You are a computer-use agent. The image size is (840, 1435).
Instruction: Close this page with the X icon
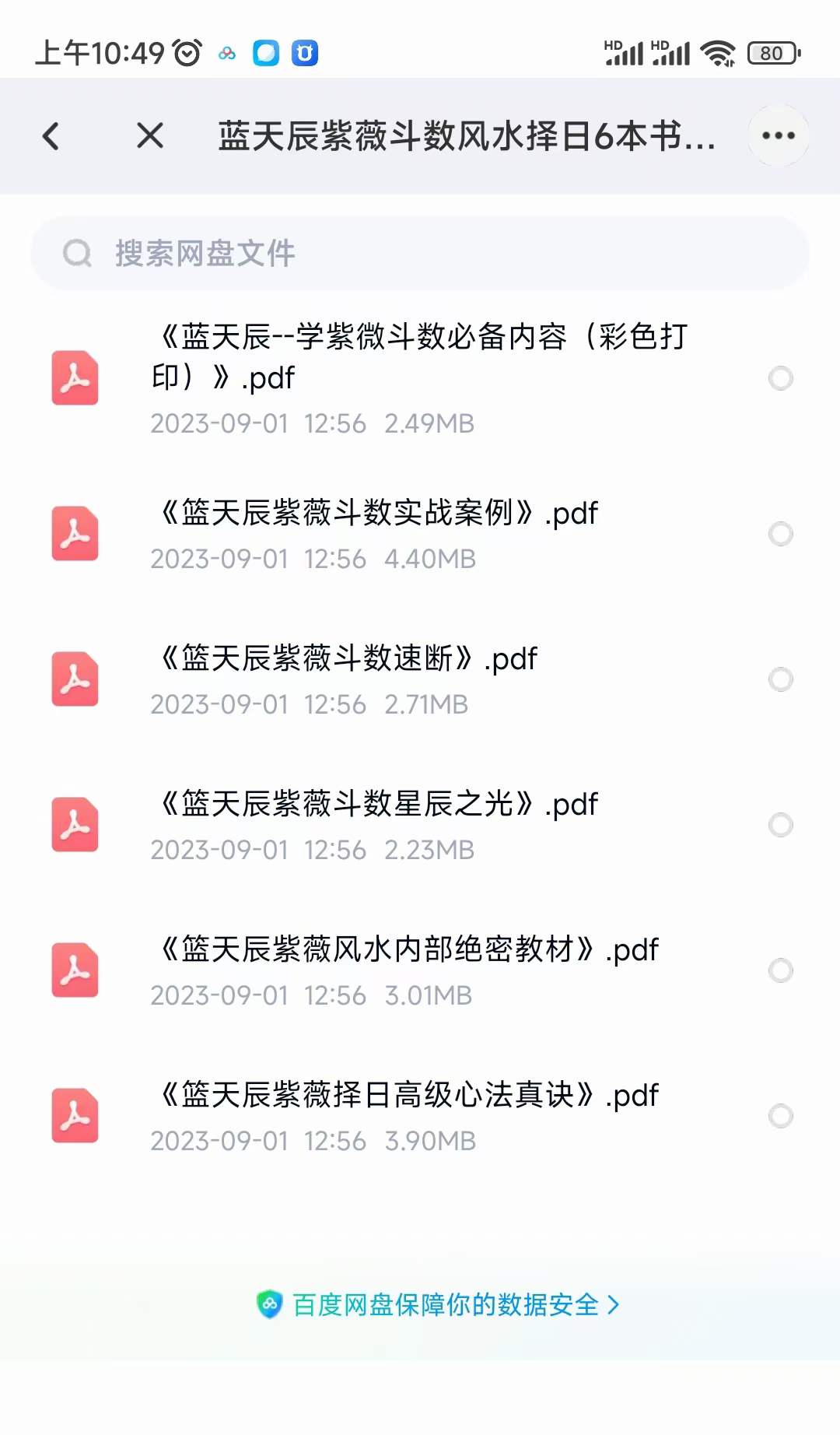coord(150,135)
